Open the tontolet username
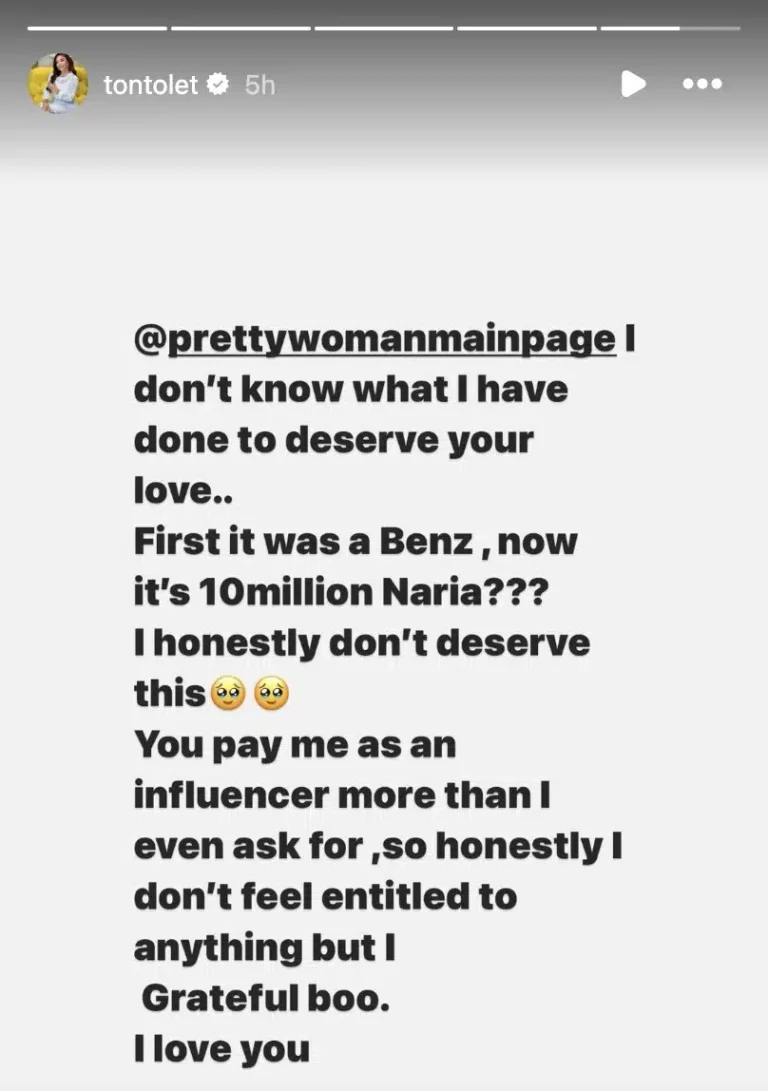The height and width of the screenshot is (1091, 768). click(152, 85)
